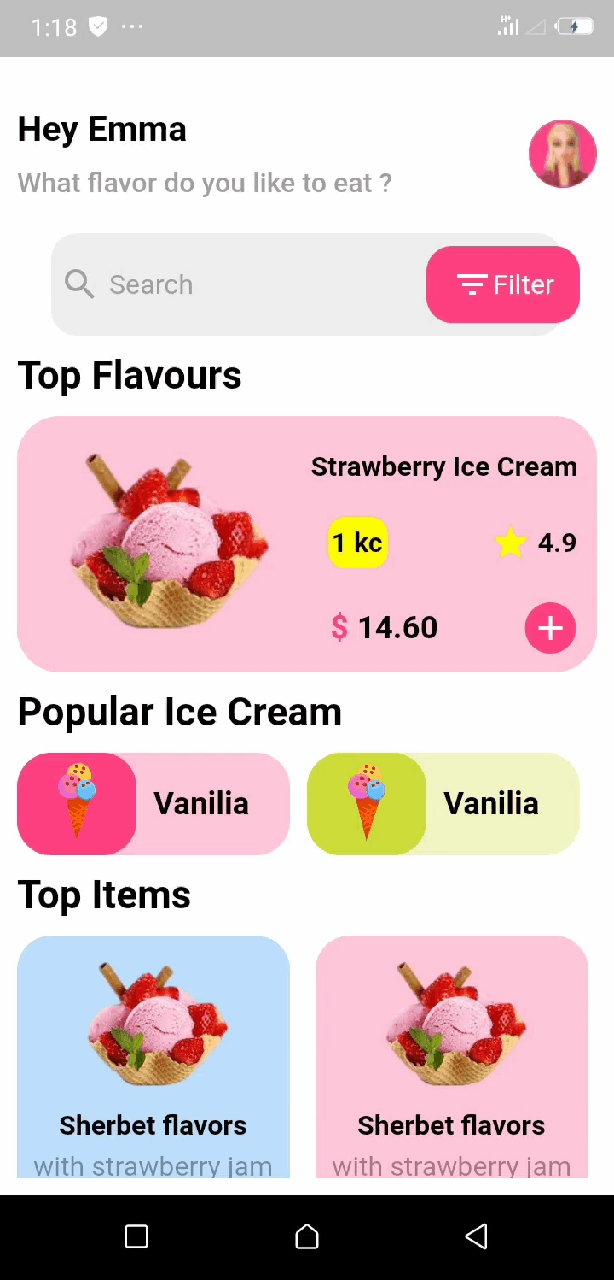Open the pink Sherbet flavors card

tap(451, 1055)
